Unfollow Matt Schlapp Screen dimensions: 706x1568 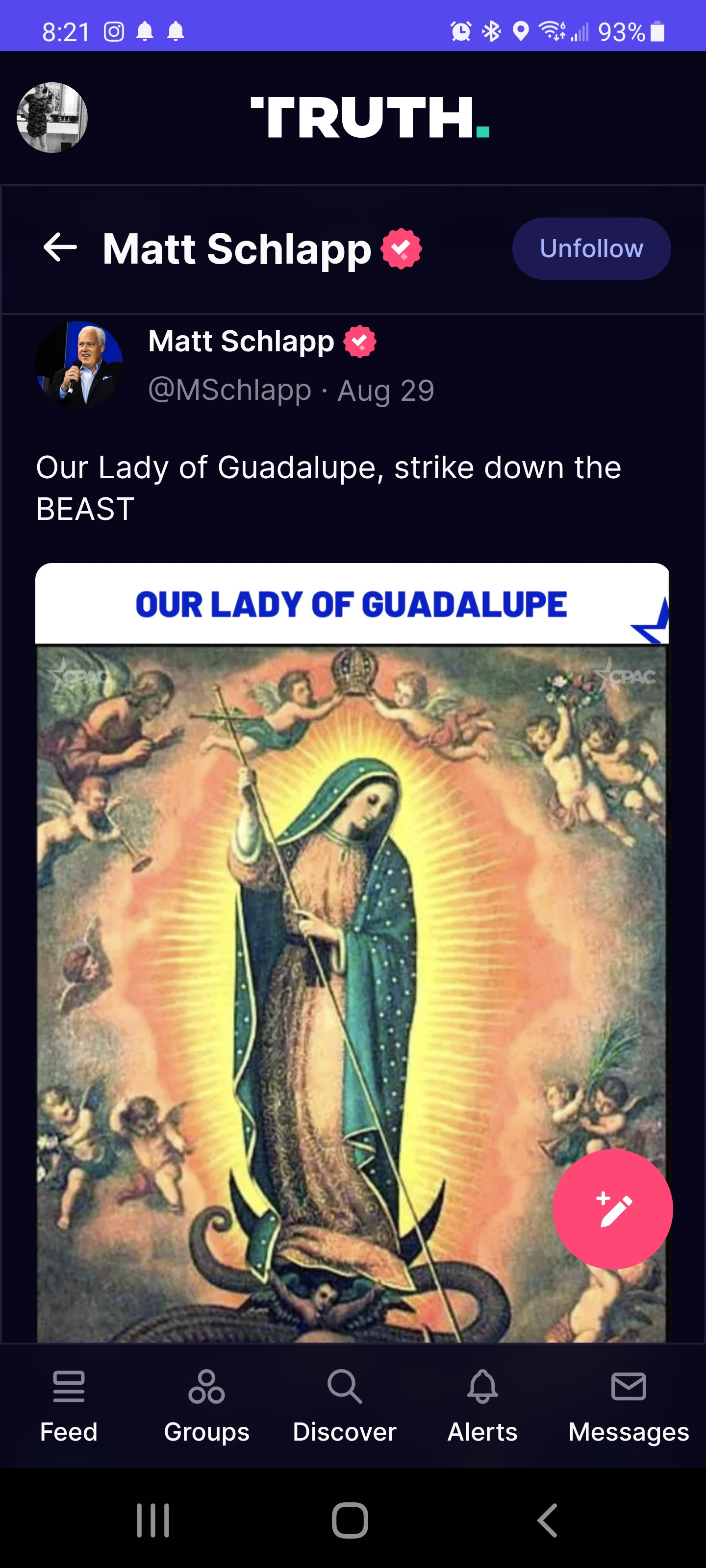[x=591, y=248]
